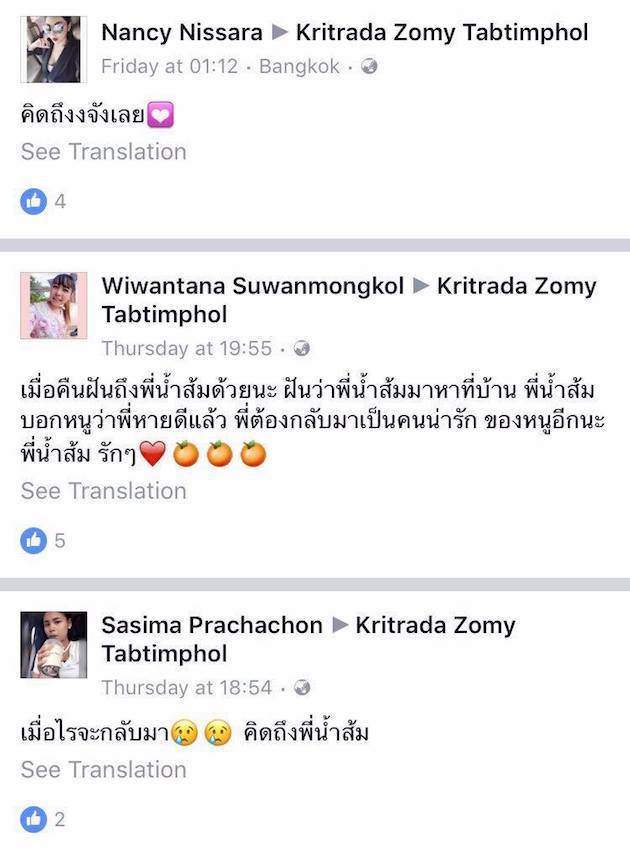See translation of Nancy Nissara's post

click(103, 152)
